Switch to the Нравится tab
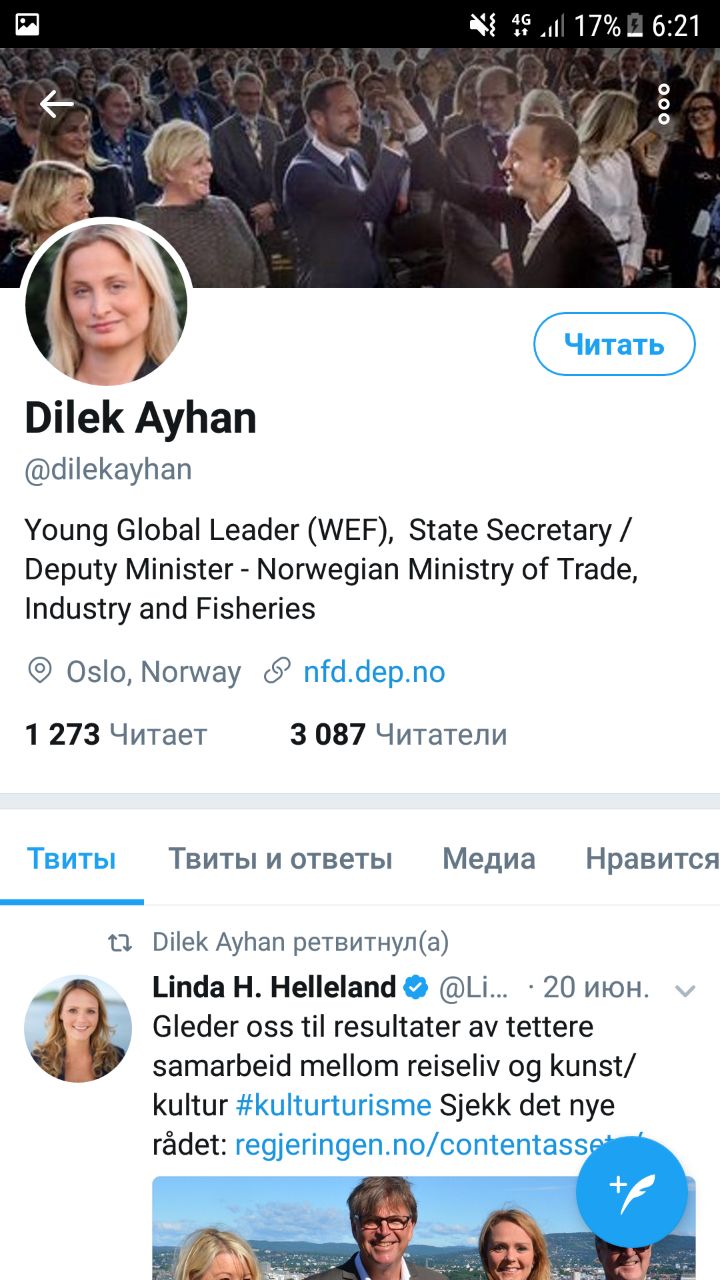720x1280 pixels. pos(651,858)
